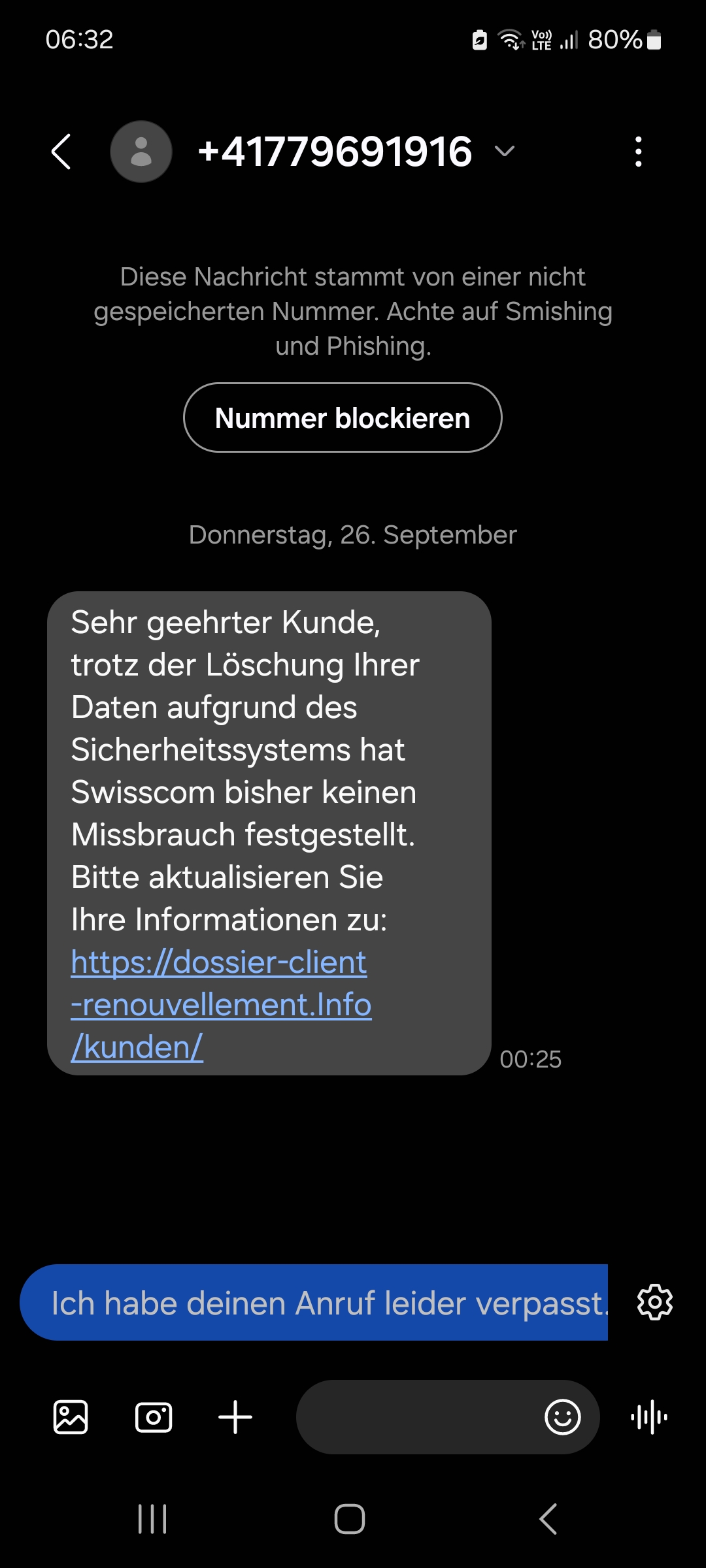Go back to the conversation list

[61, 152]
